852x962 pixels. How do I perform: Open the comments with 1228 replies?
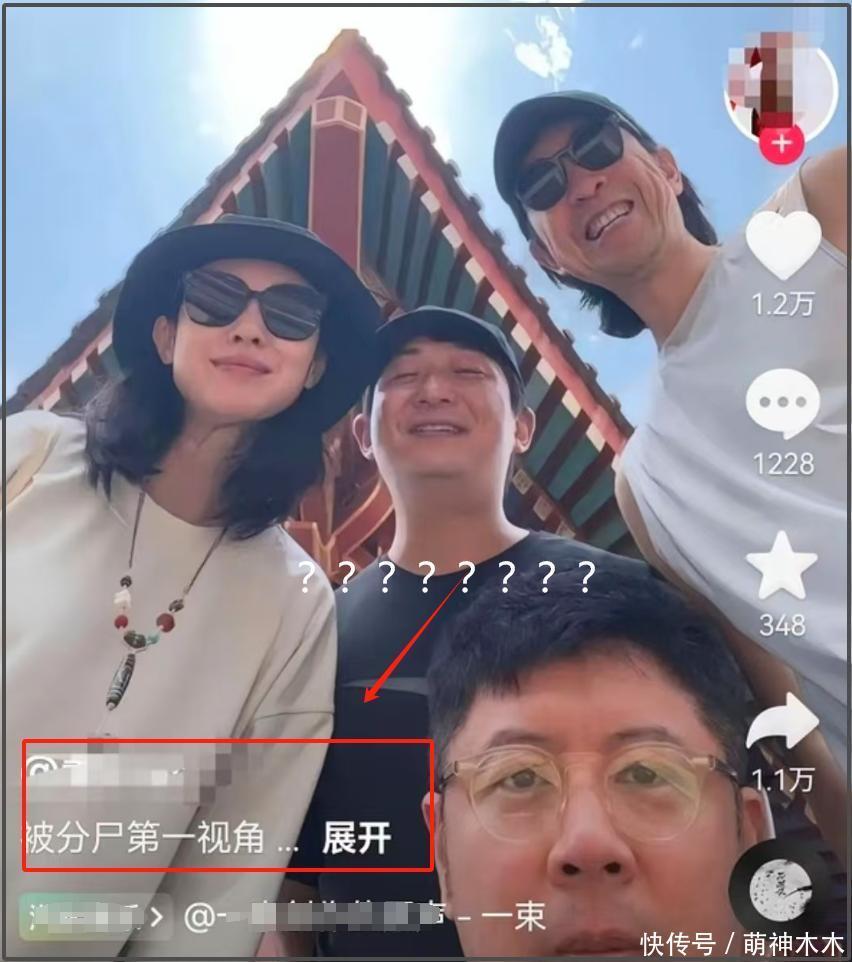click(x=782, y=404)
